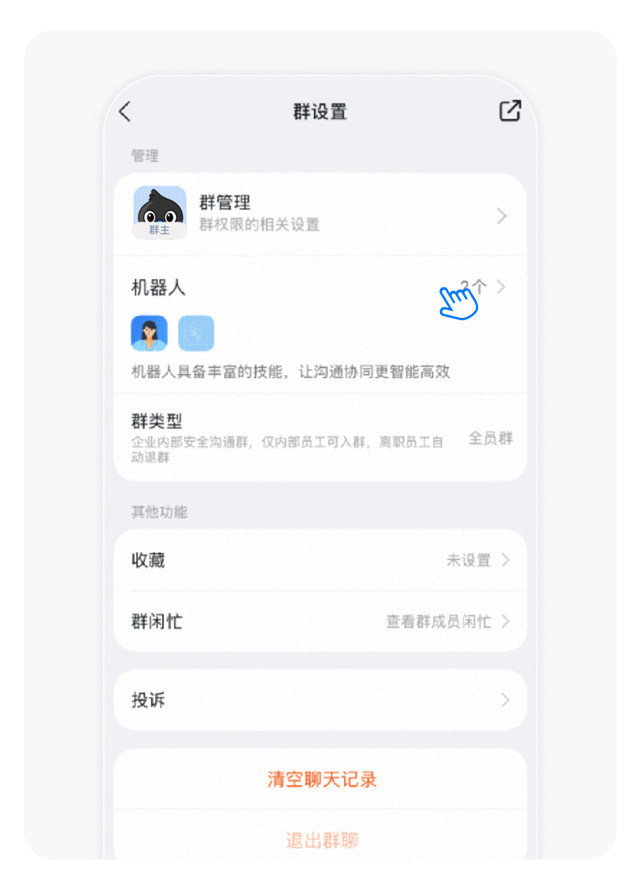Open 群管理 group management settings

[x=320, y=214]
